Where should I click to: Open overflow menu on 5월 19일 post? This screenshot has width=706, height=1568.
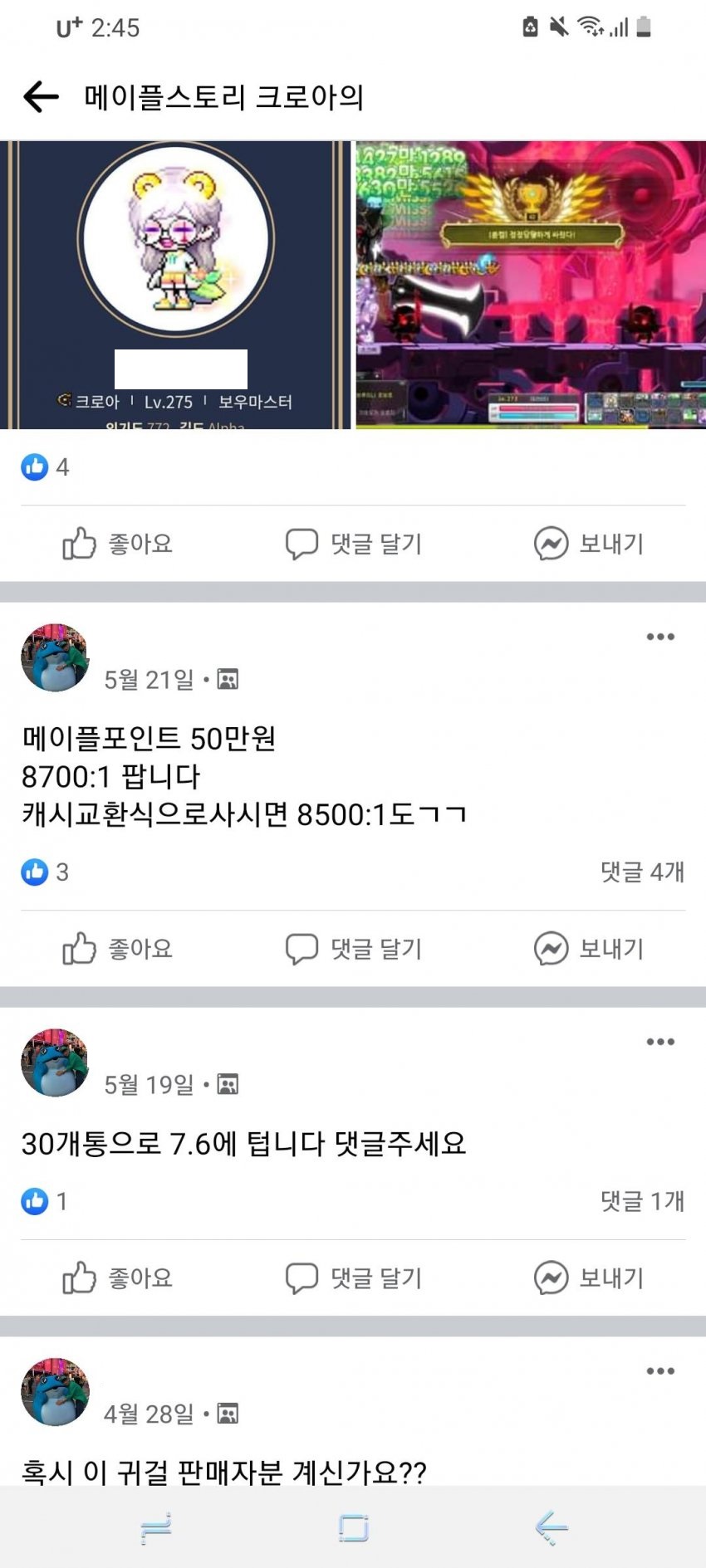point(660,1042)
